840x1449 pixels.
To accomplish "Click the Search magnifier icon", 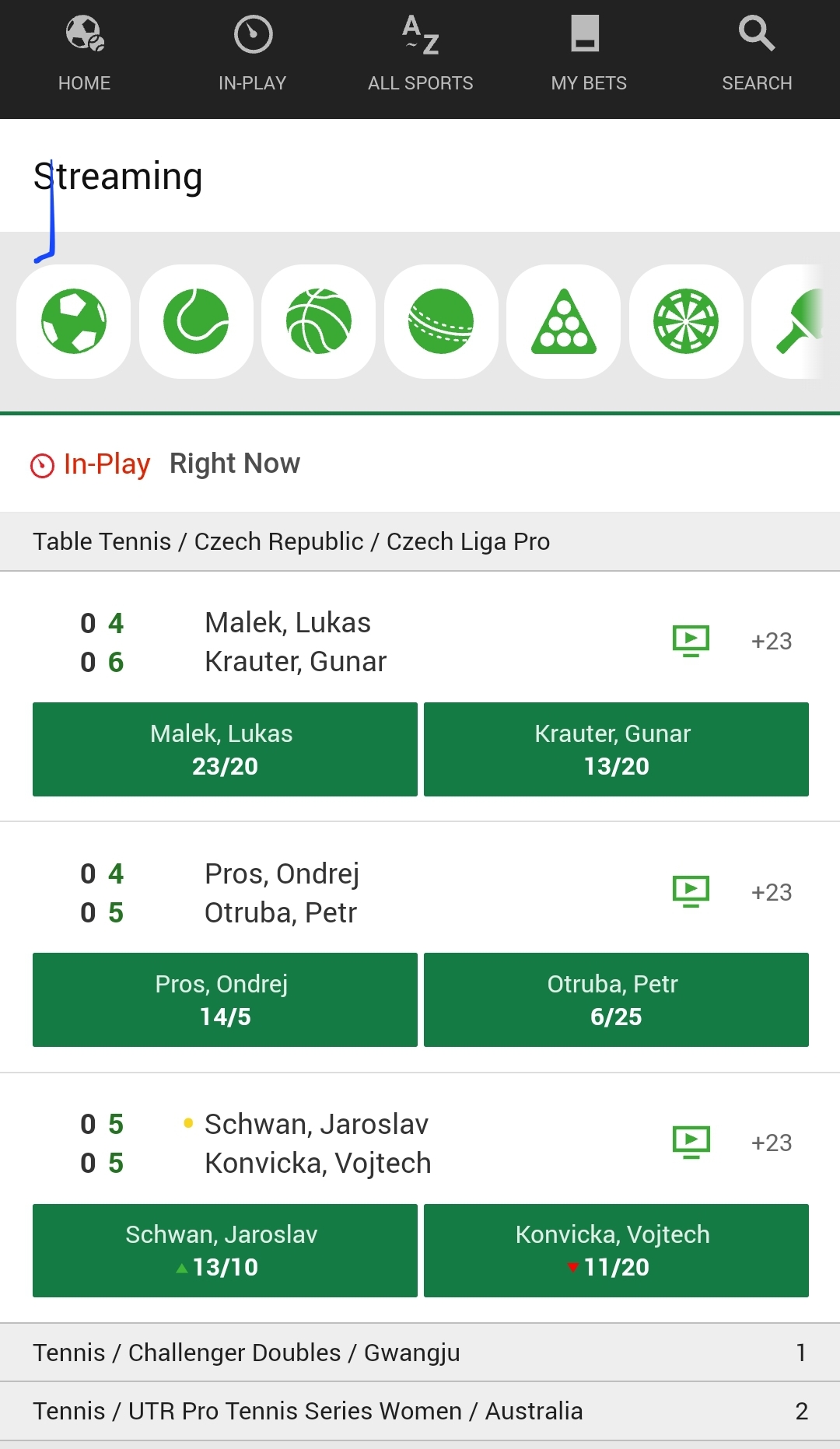I will (756, 51).
